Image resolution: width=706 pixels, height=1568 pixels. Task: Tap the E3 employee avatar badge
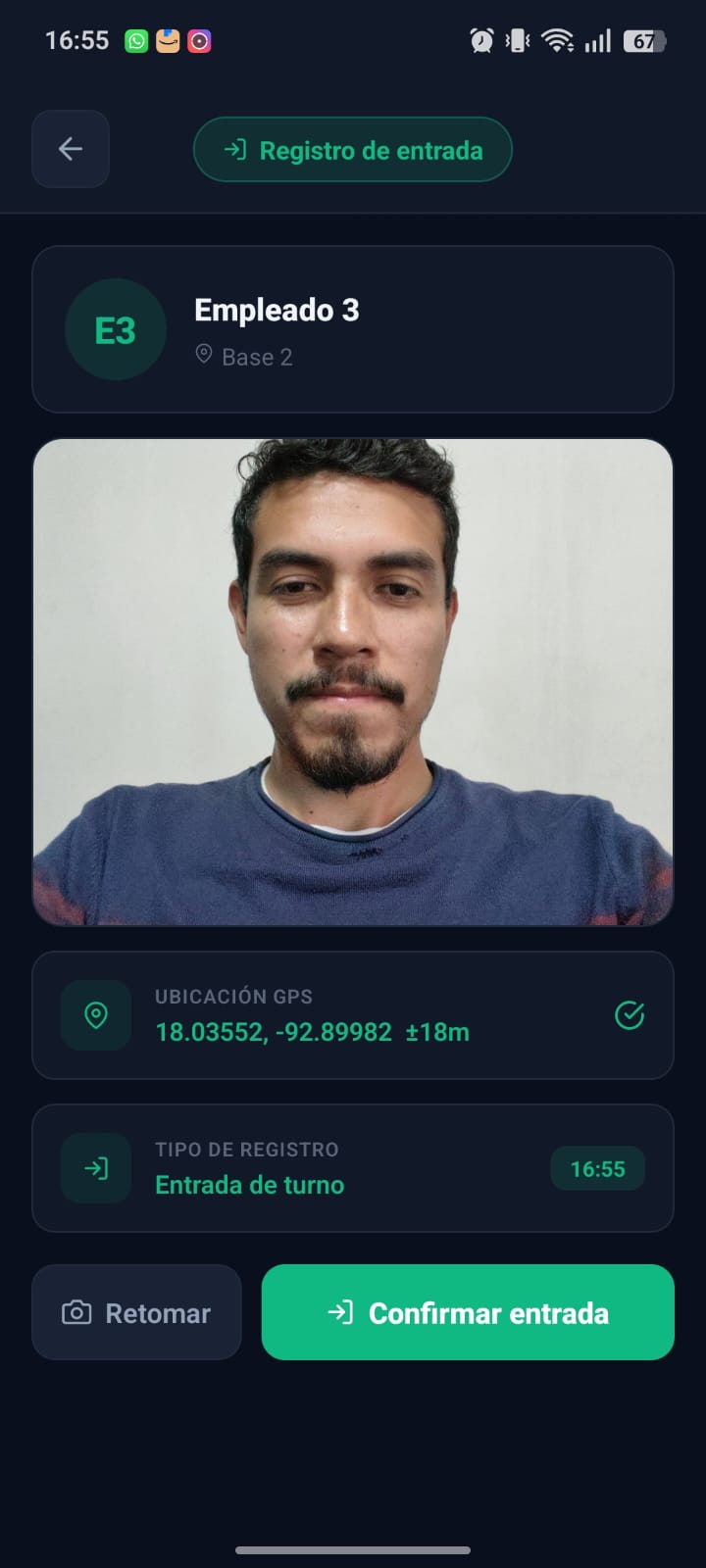pyautogui.click(x=115, y=329)
